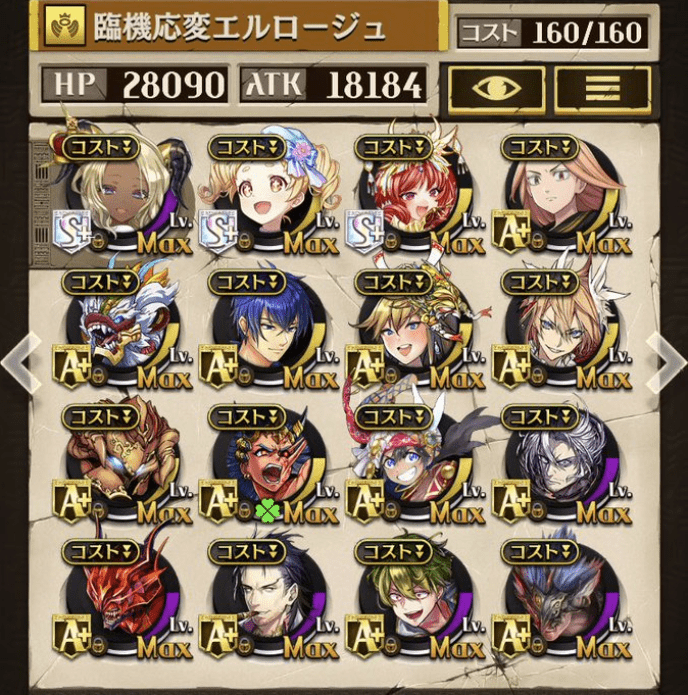Select the red-haired girl character
This screenshot has height=695, width=688.
(x=412, y=195)
